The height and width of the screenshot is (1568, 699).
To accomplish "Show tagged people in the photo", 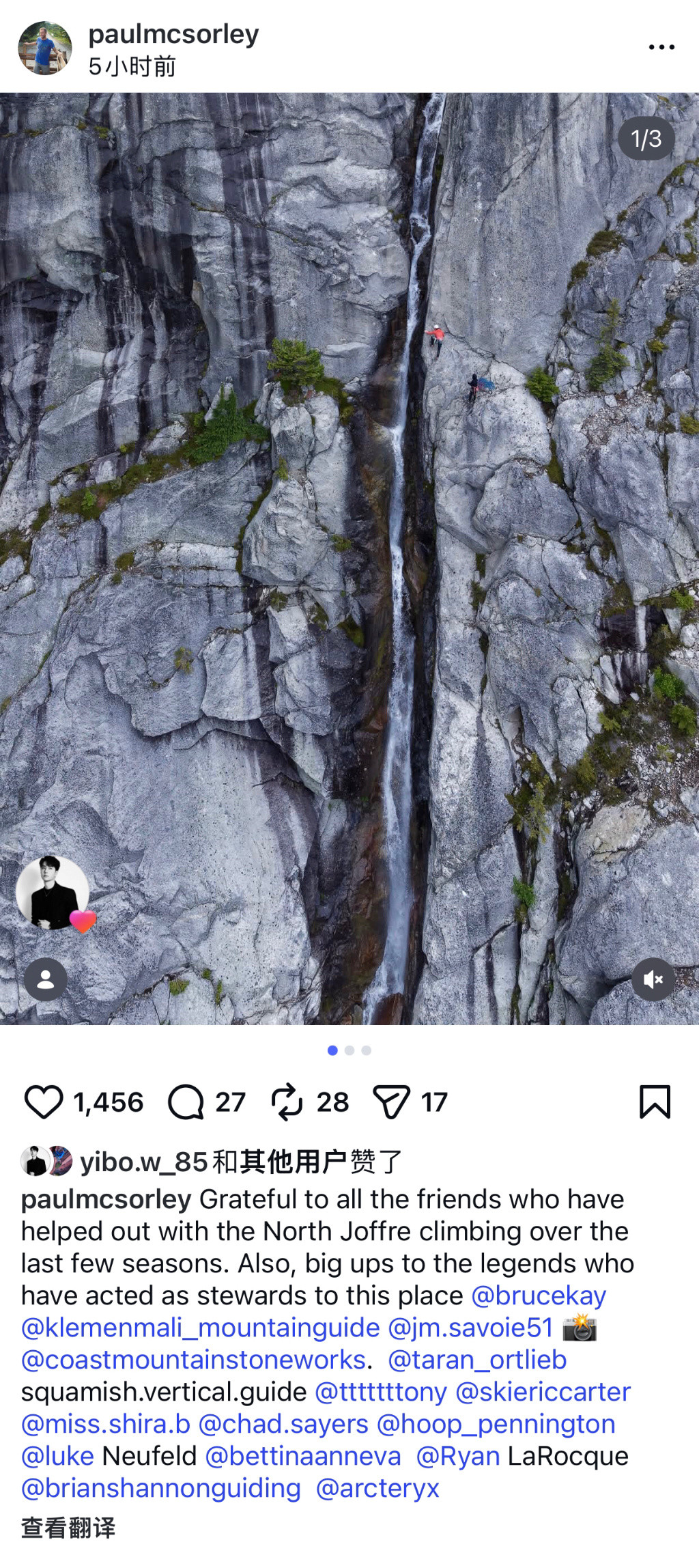I will pos(46,980).
